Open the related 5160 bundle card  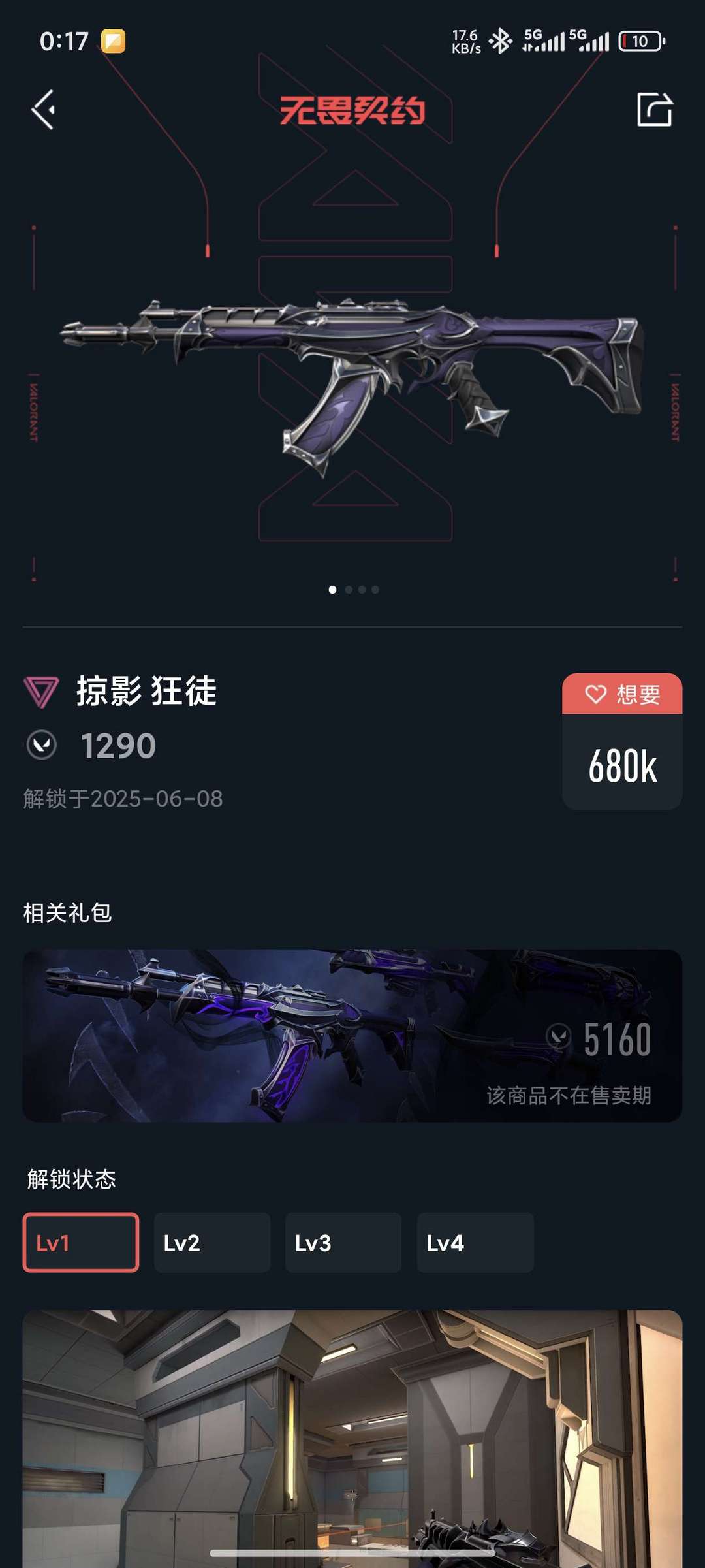pos(352,1036)
